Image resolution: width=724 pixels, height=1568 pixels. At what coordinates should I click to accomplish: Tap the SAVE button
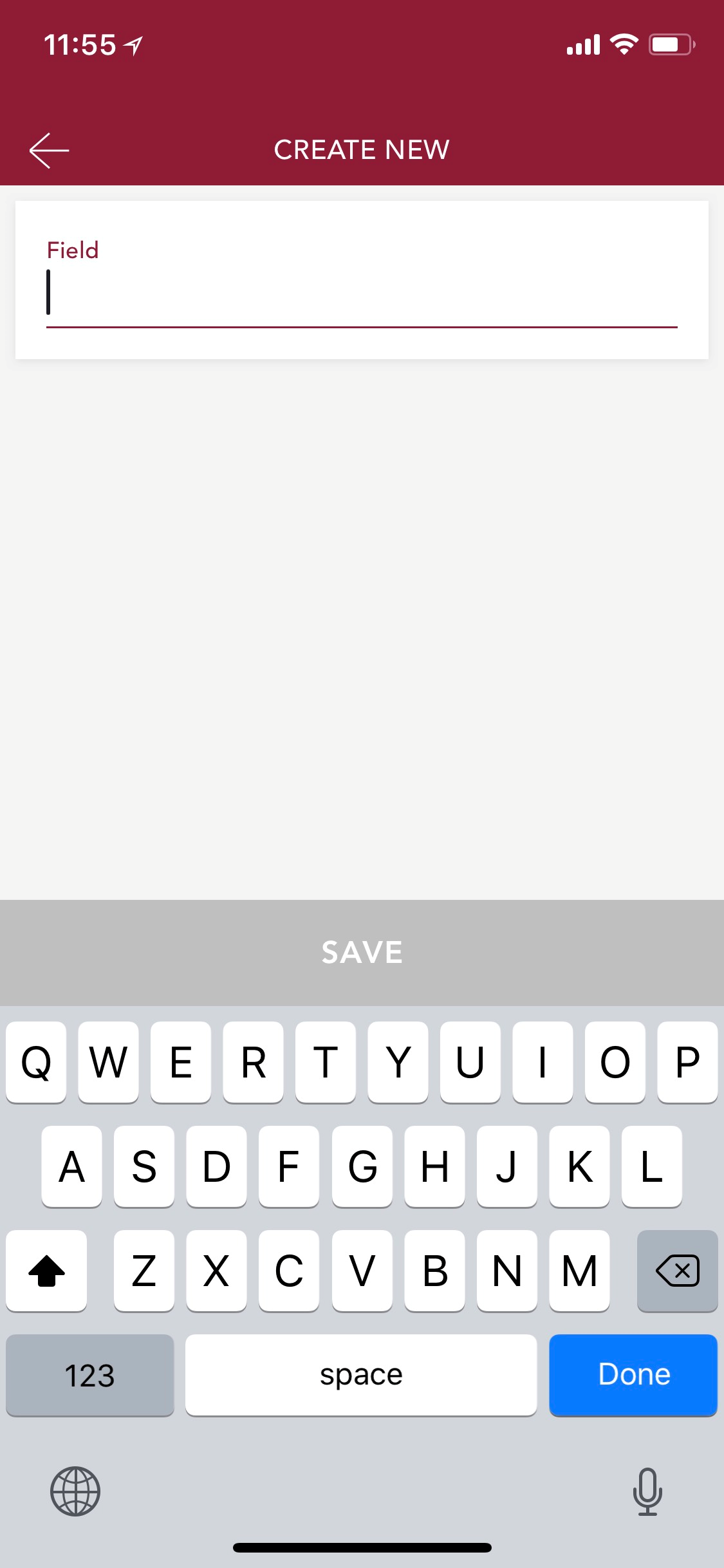point(362,953)
